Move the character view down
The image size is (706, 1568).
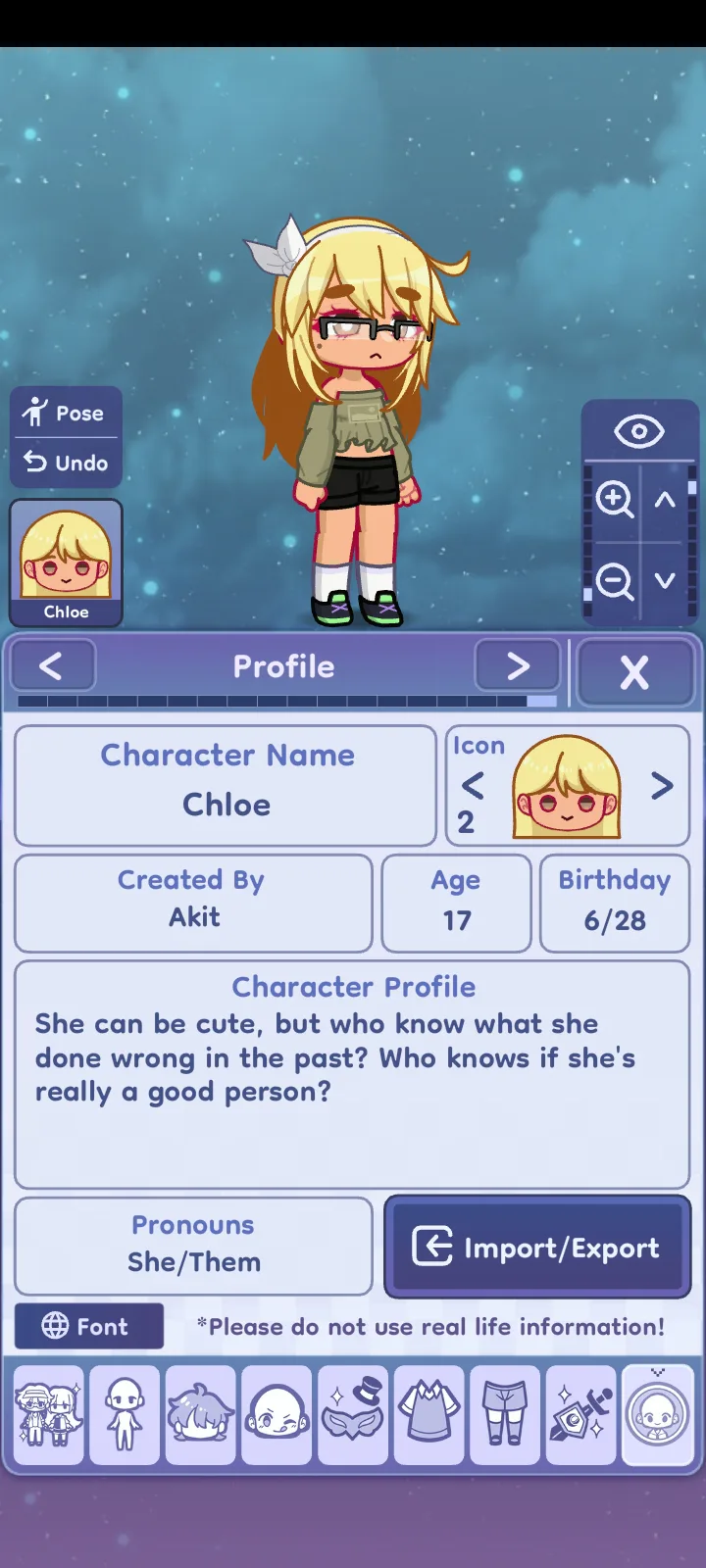665,581
